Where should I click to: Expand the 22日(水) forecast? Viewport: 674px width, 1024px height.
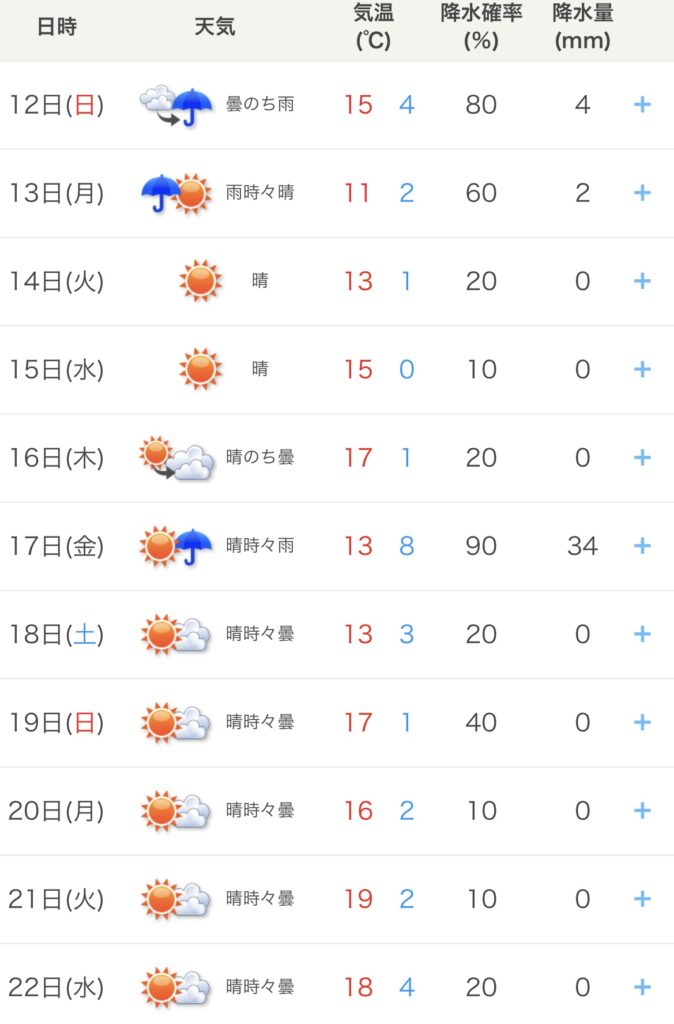pyautogui.click(x=642, y=987)
